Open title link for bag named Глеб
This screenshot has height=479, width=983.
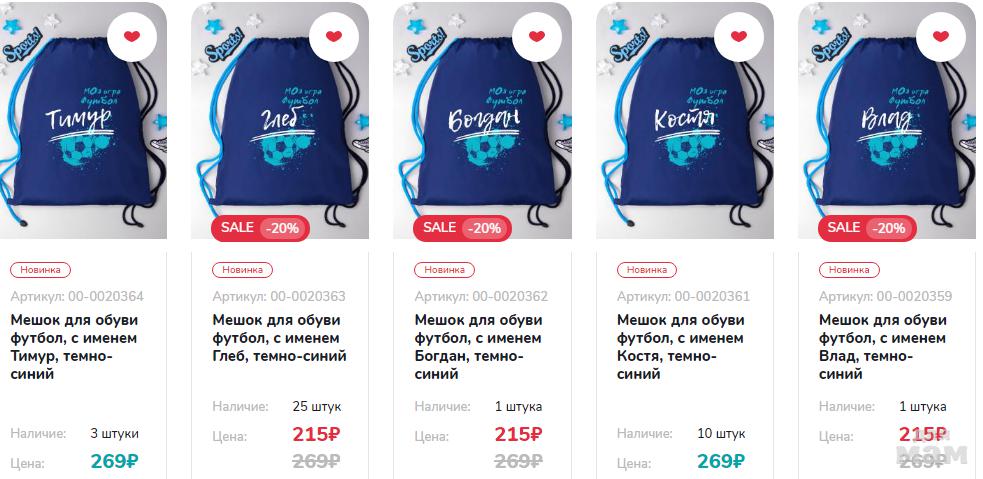pyautogui.click(x=279, y=338)
